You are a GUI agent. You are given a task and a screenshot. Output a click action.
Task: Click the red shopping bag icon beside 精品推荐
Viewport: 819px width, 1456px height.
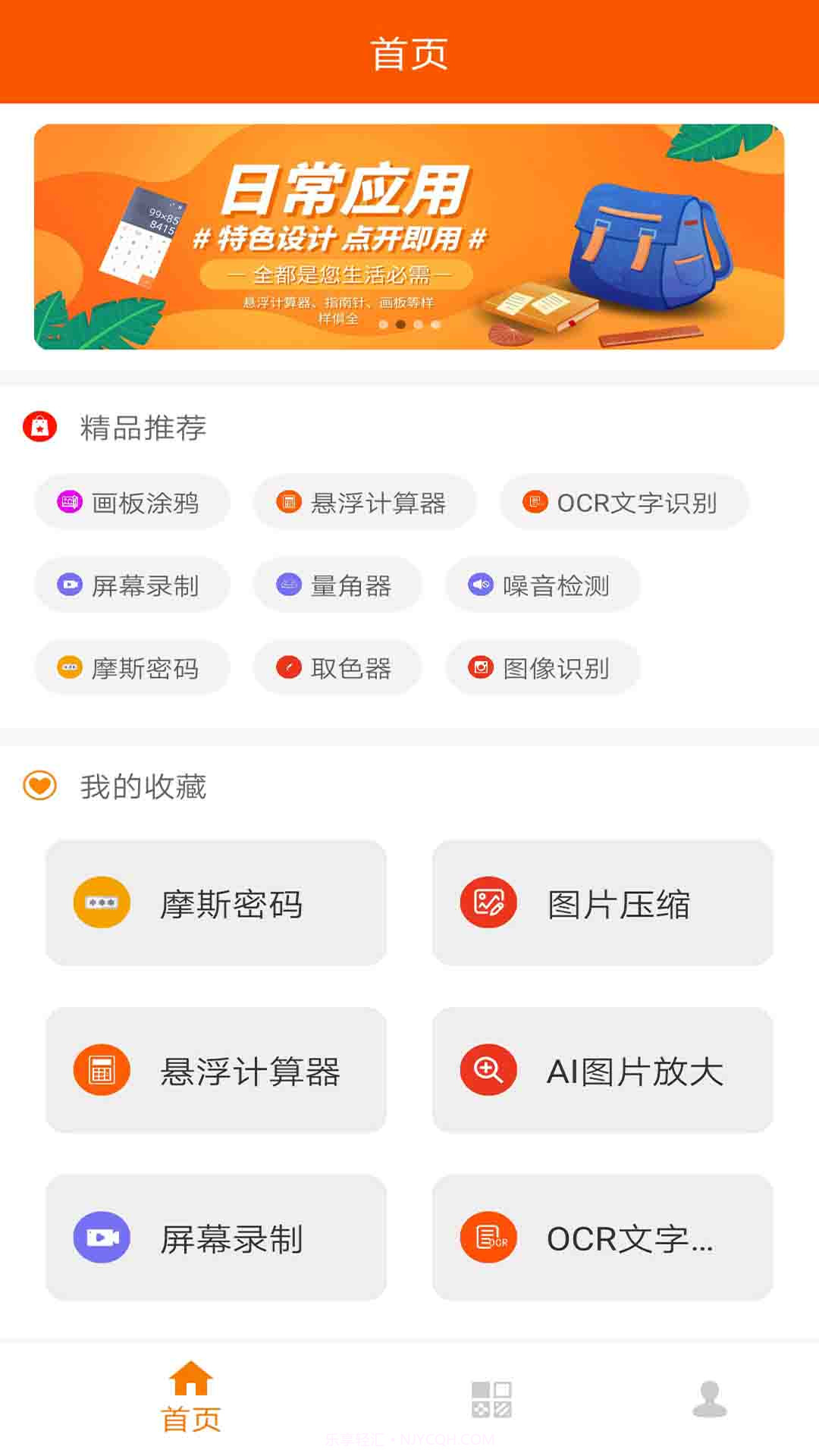point(39,426)
